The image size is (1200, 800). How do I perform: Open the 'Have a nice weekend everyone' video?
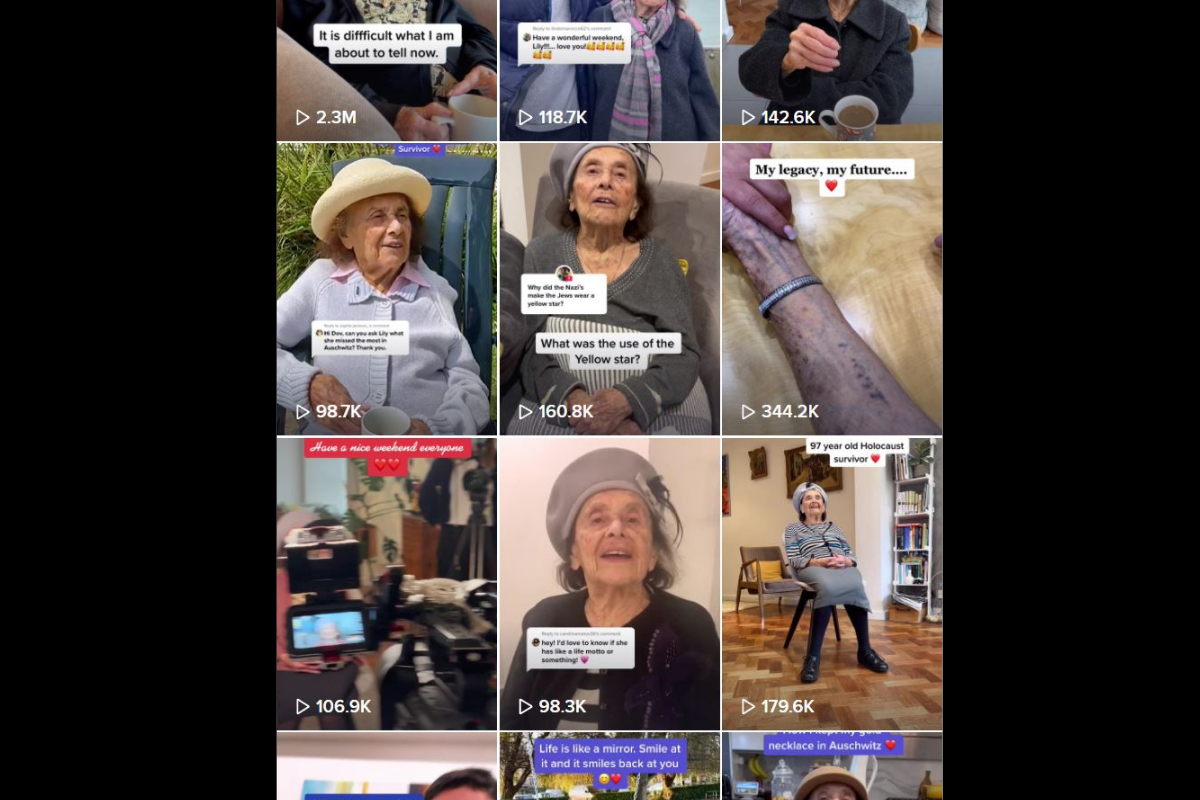pyautogui.click(x=386, y=583)
